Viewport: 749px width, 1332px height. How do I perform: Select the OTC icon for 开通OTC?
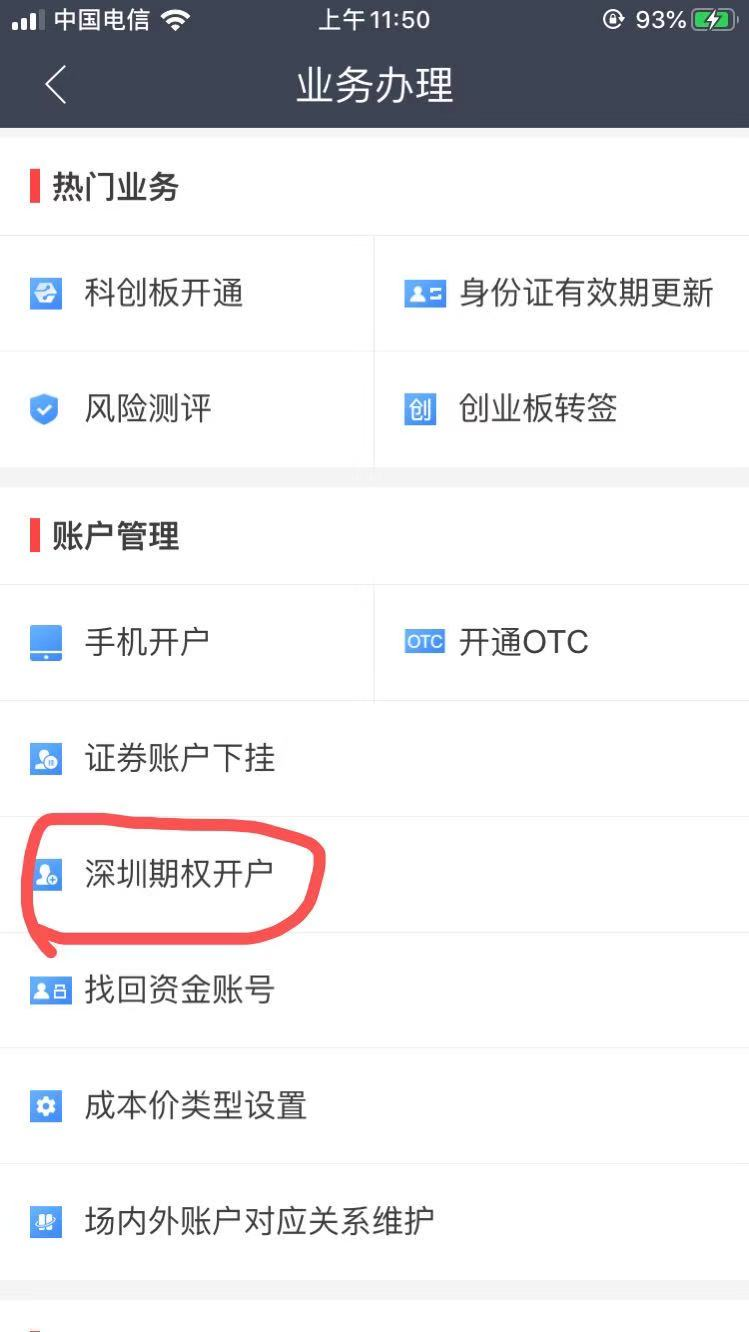pyautogui.click(x=424, y=642)
